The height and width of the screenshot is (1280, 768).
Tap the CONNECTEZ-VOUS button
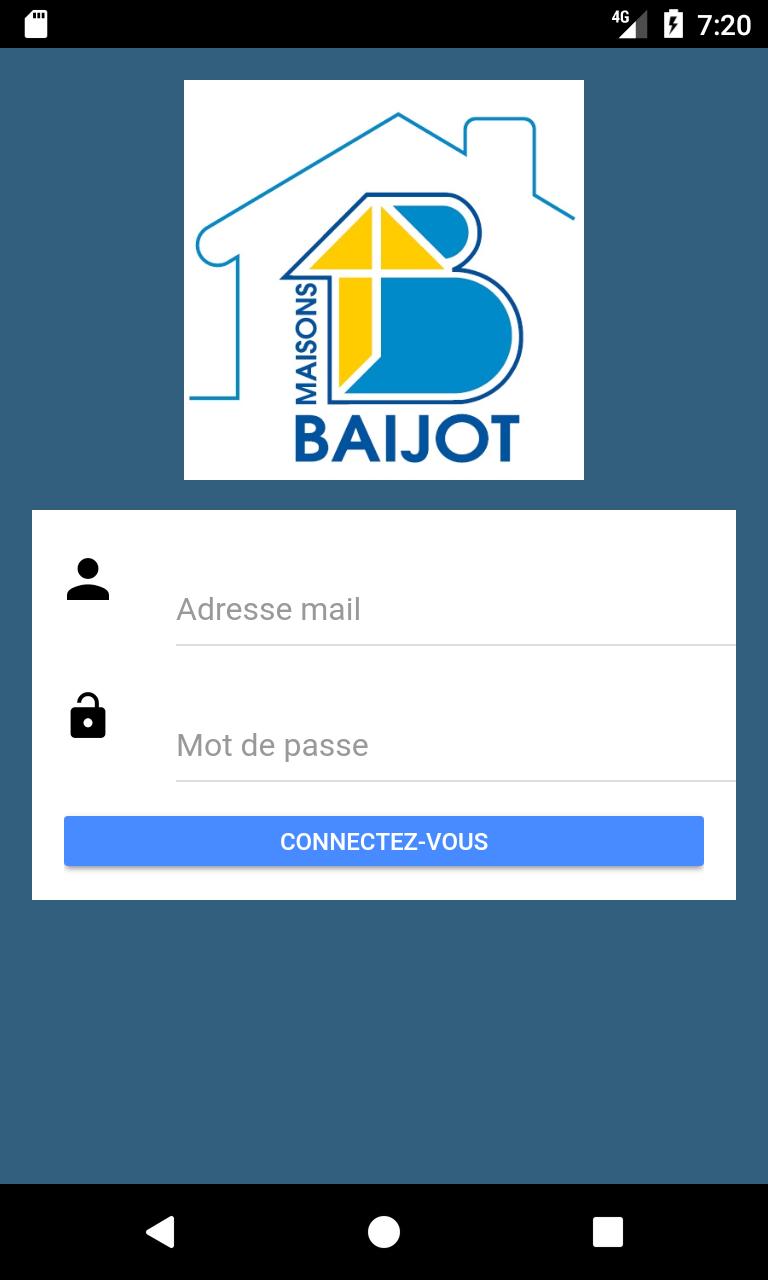pos(384,841)
